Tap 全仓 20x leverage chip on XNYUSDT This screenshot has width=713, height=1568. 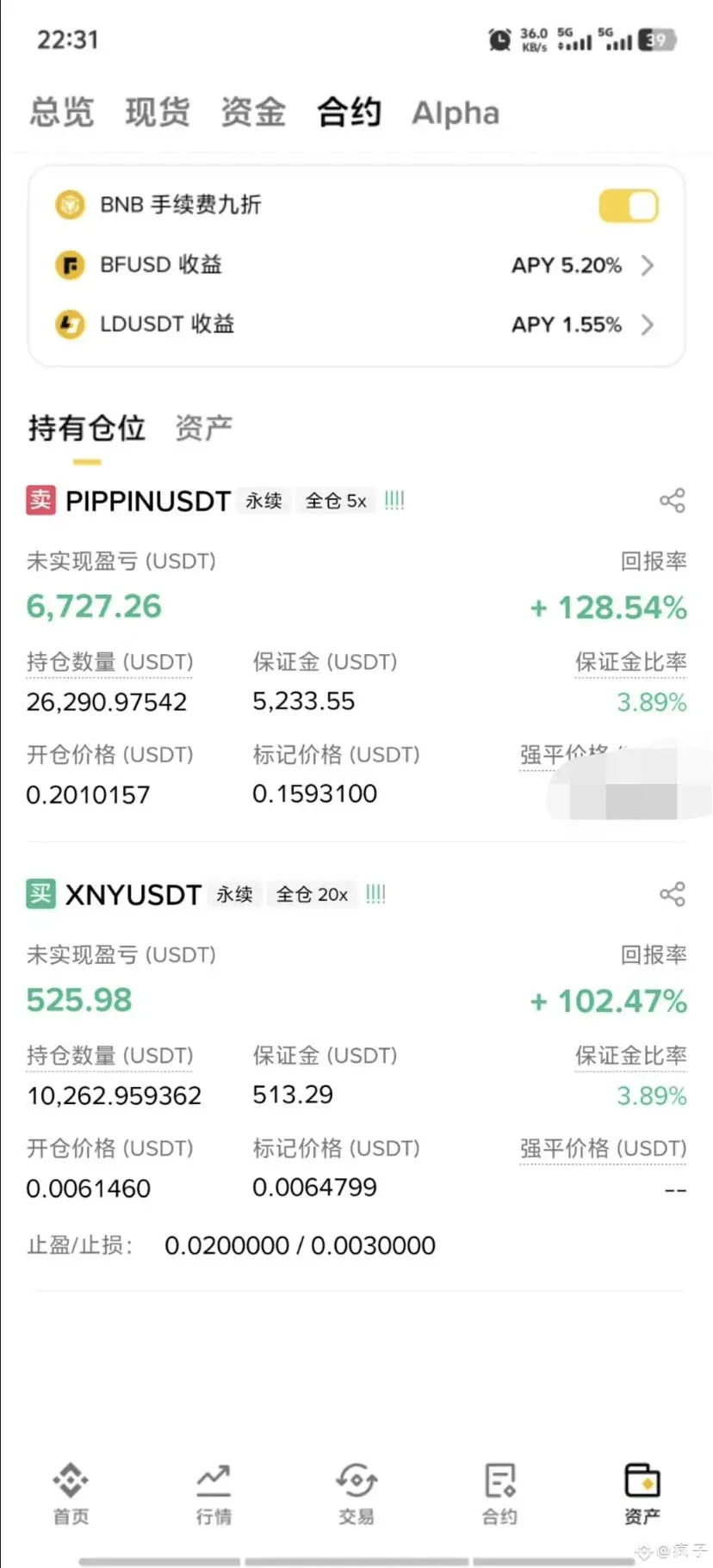click(312, 895)
